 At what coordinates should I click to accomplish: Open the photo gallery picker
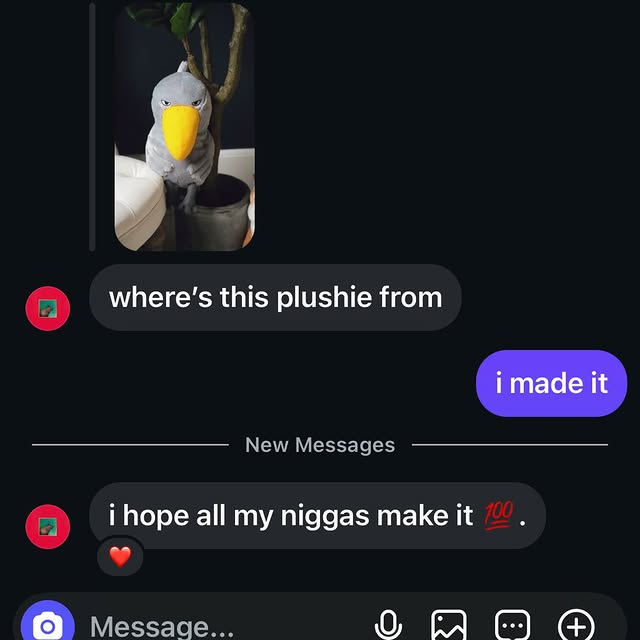coord(448,626)
